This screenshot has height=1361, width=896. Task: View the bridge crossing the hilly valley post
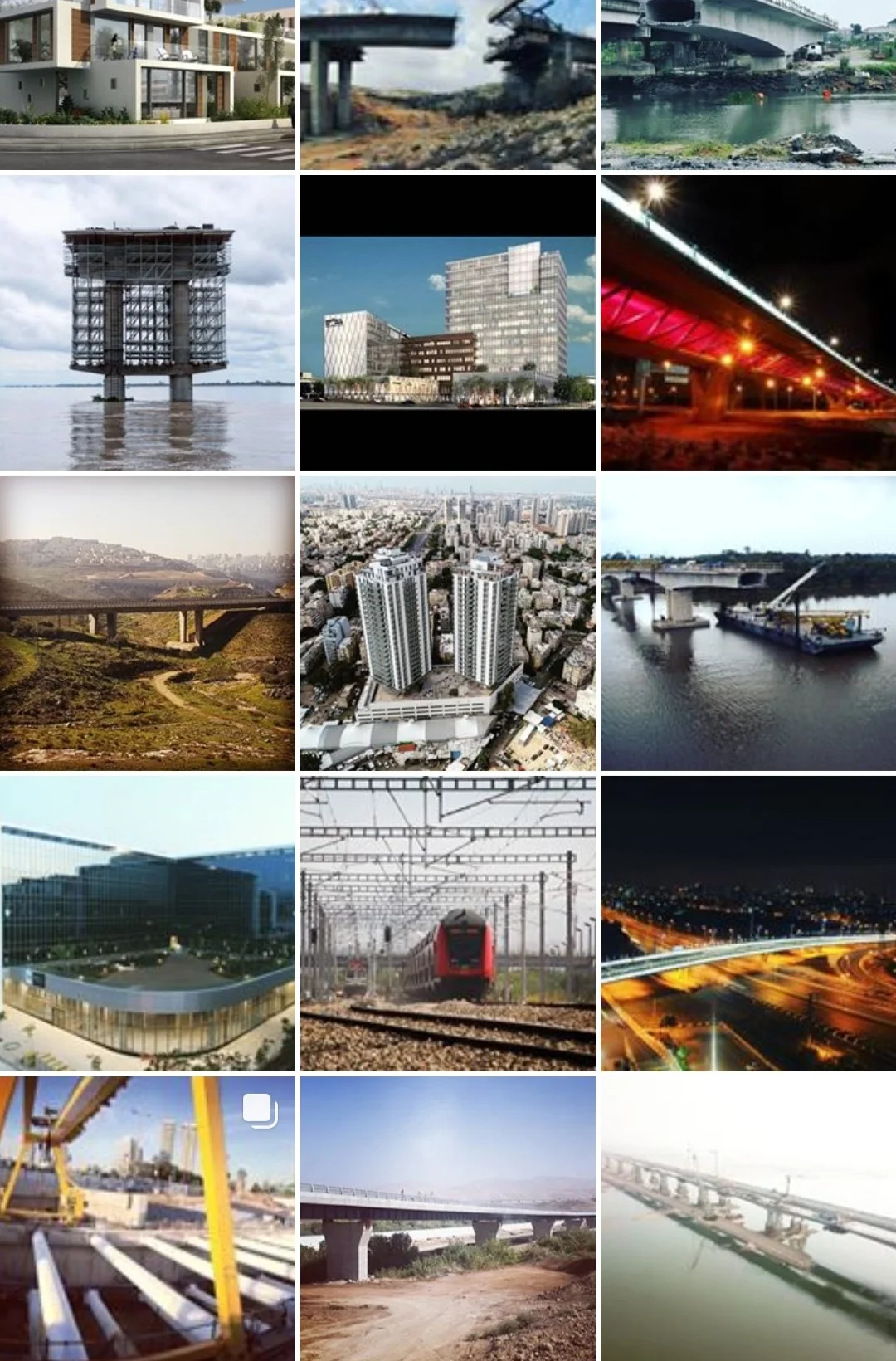tap(148, 622)
